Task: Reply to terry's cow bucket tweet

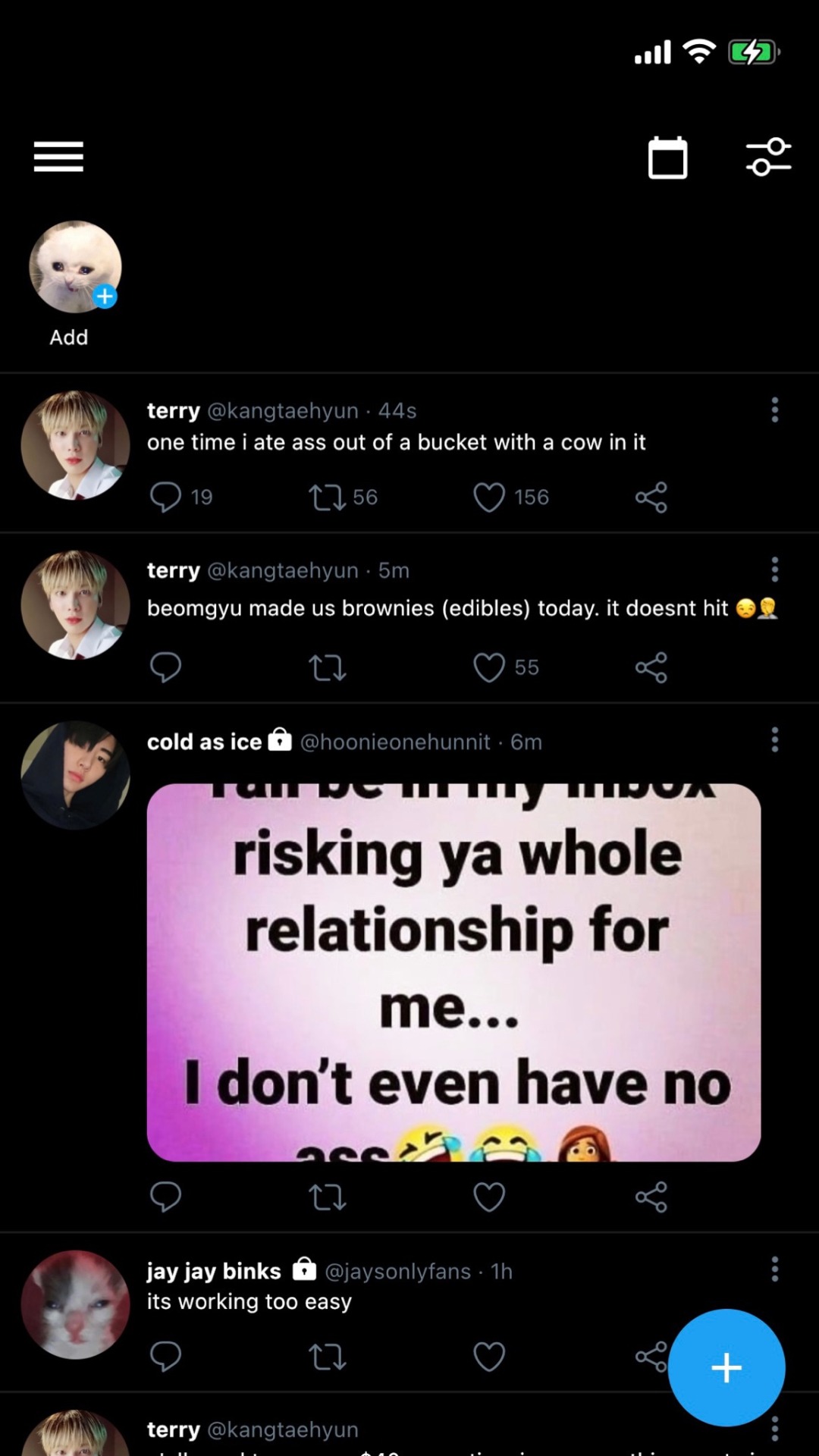Action: pyautogui.click(x=165, y=497)
